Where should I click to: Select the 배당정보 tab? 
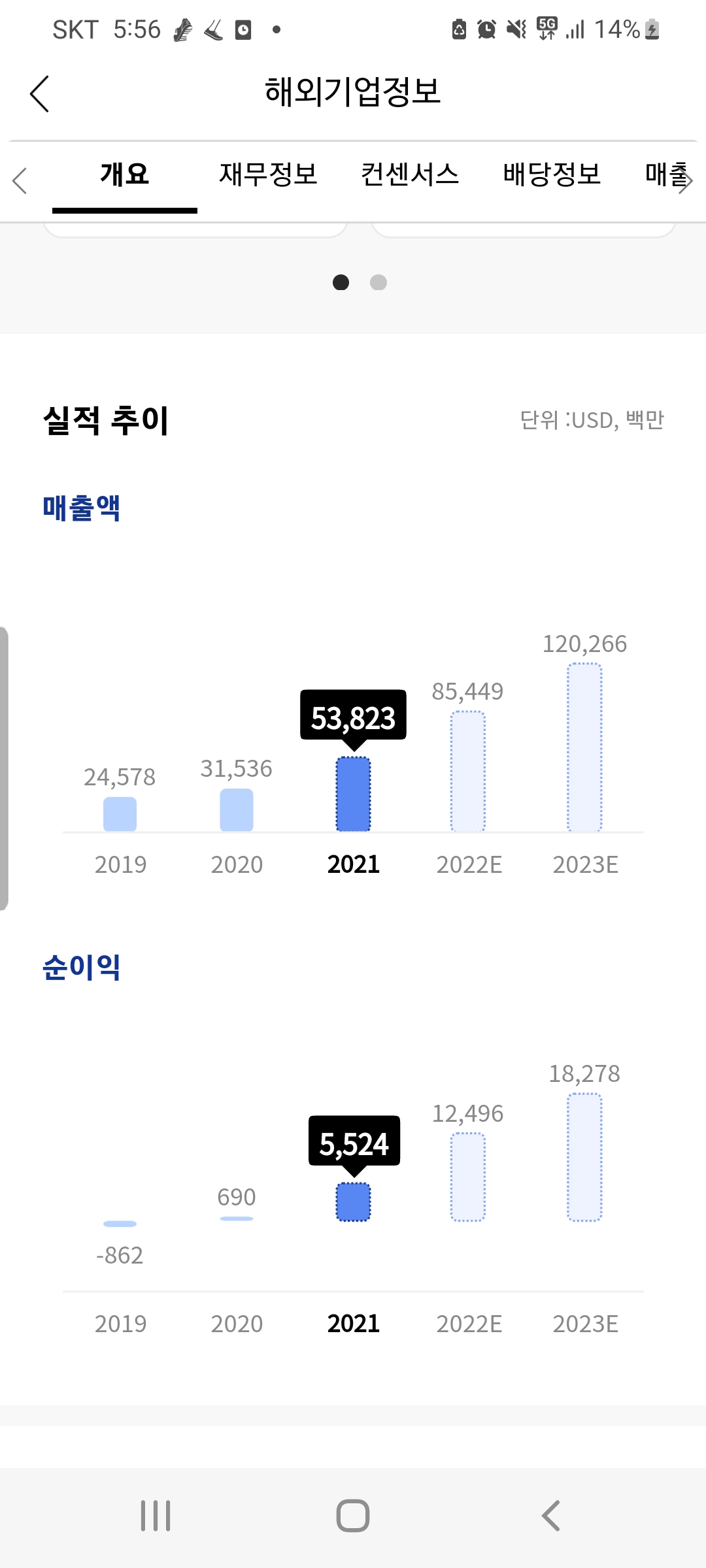[552, 174]
